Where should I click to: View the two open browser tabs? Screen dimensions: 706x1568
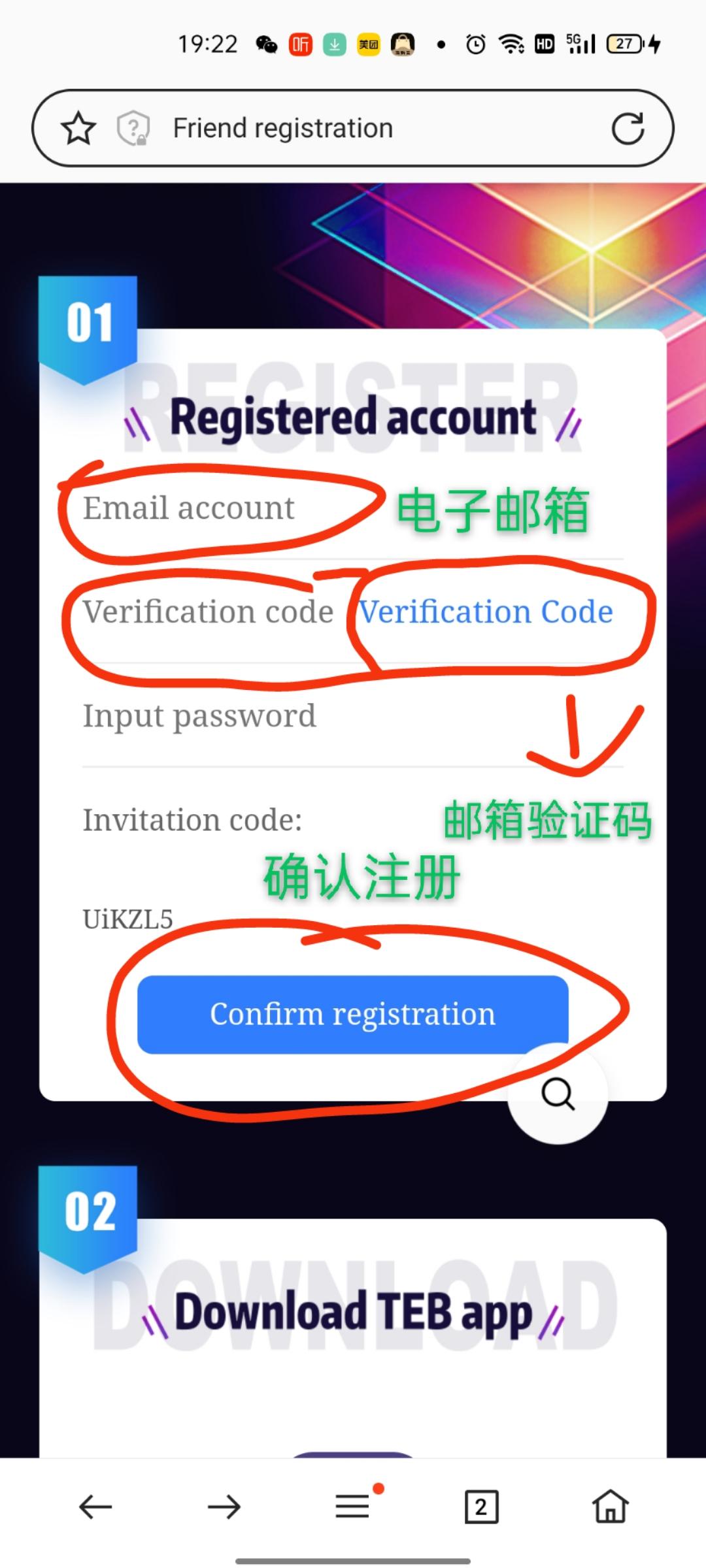click(482, 1507)
